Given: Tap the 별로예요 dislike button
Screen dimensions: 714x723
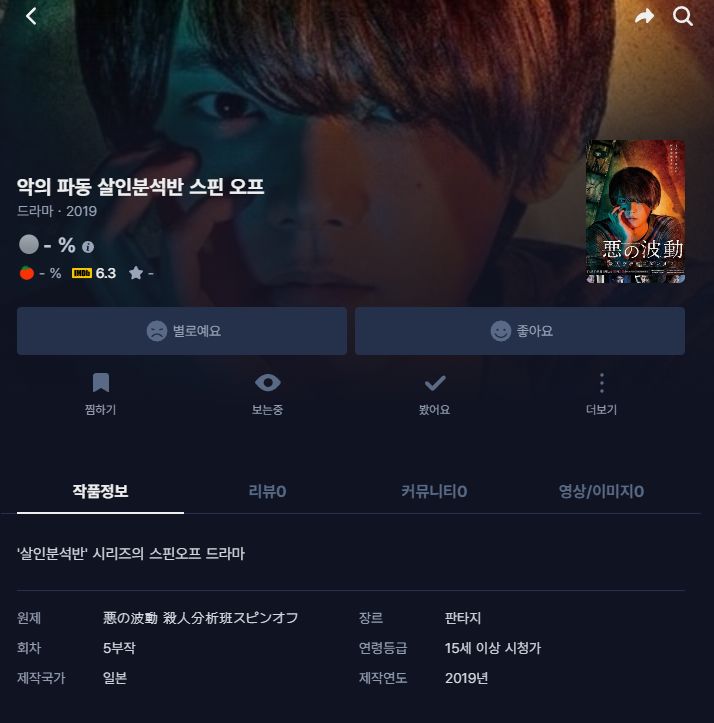Looking at the screenshot, I should pyautogui.click(x=182, y=331).
